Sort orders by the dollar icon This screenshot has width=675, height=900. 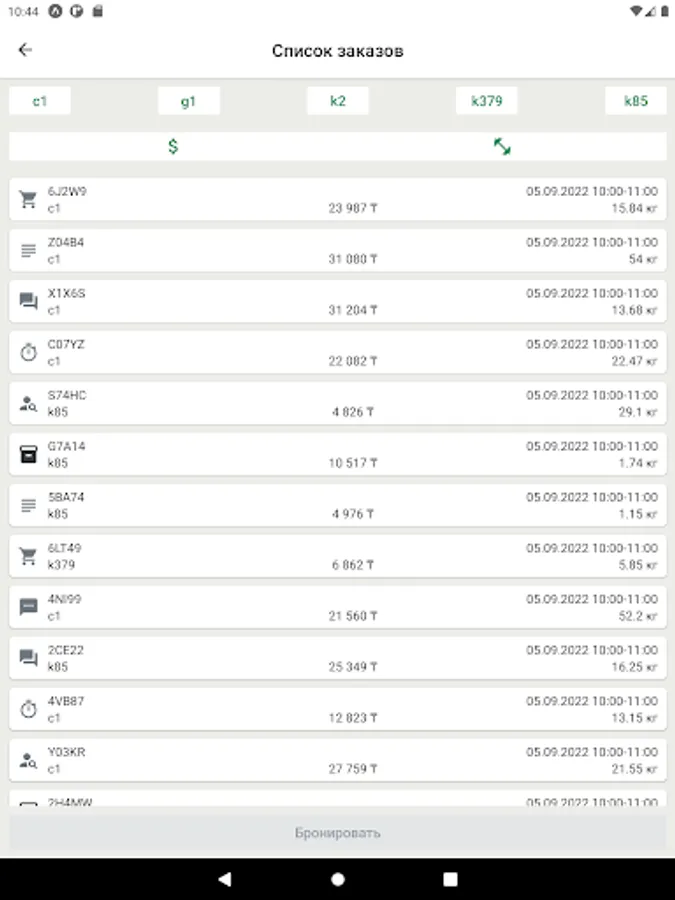173,147
